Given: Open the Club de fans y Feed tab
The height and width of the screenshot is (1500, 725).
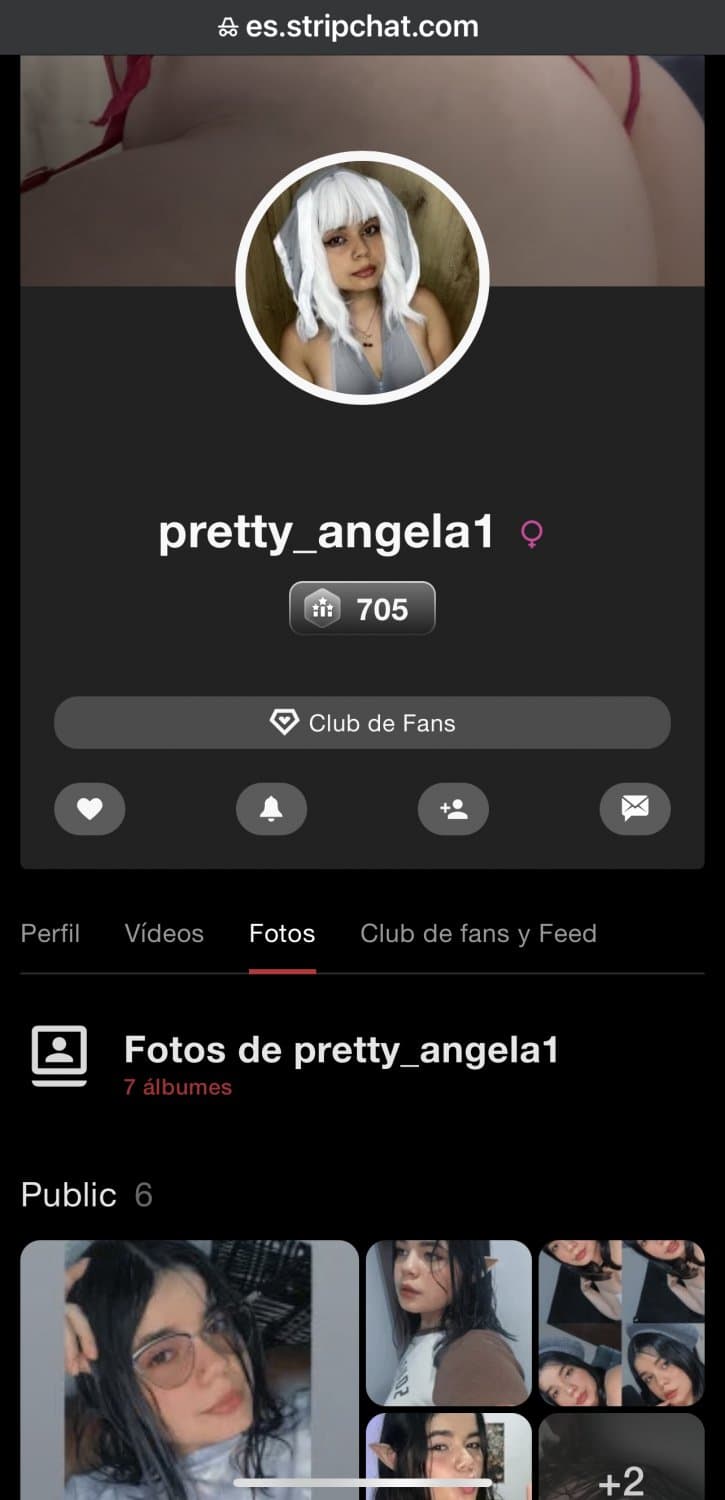Looking at the screenshot, I should (x=478, y=933).
